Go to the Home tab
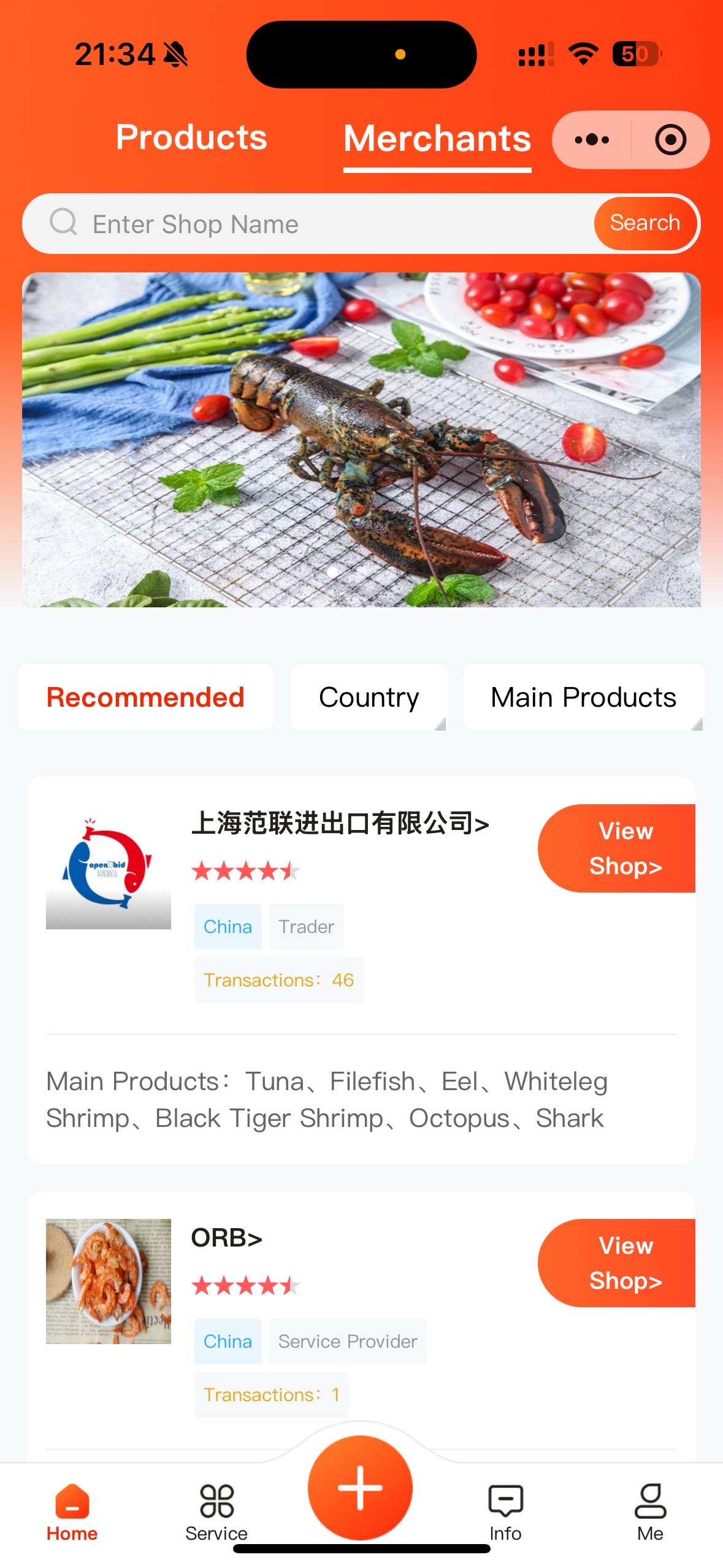Image resolution: width=723 pixels, height=1568 pixels. (x=72, y=1512)
